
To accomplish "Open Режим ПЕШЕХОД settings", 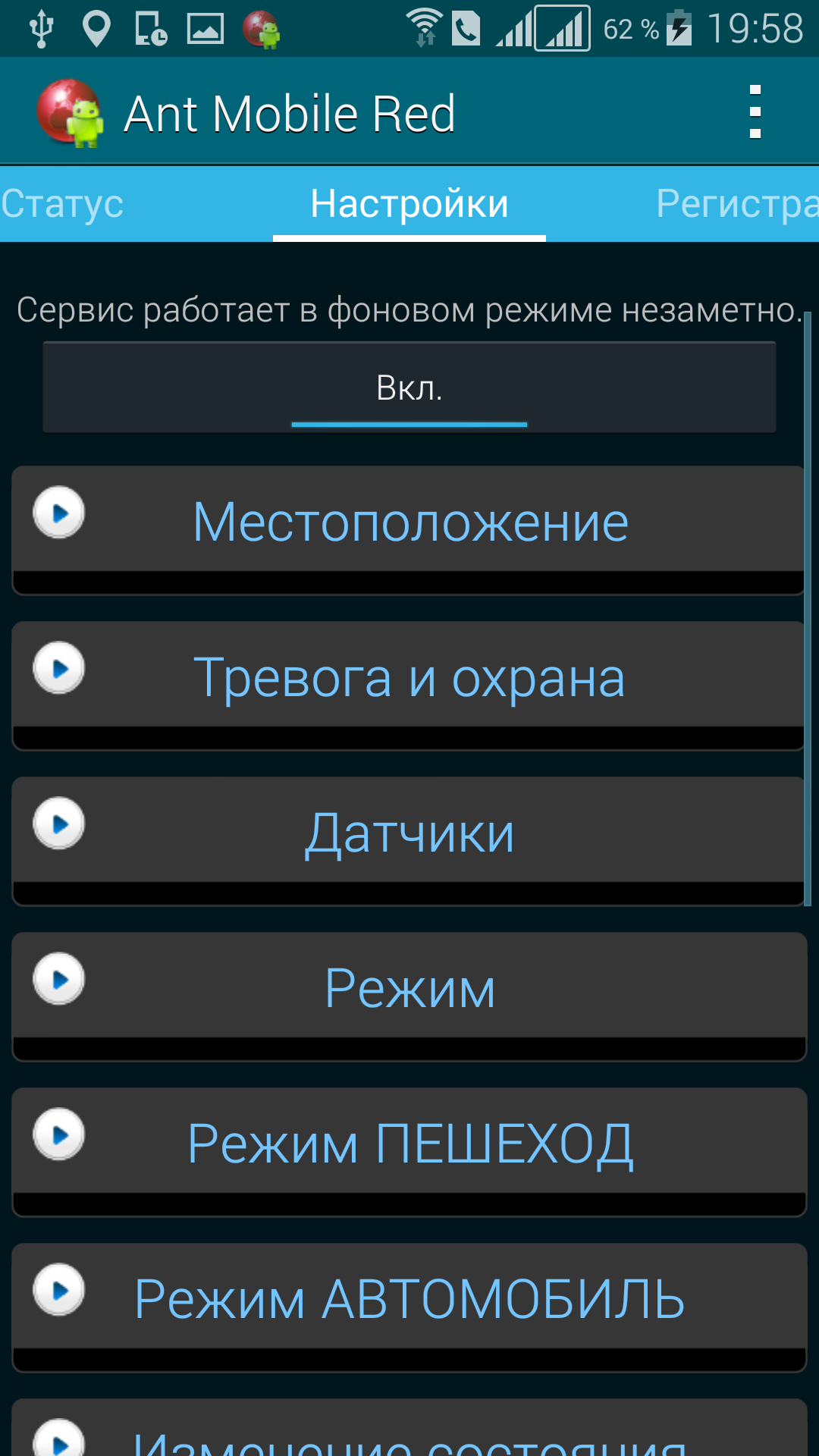I will coord(409,1144).
